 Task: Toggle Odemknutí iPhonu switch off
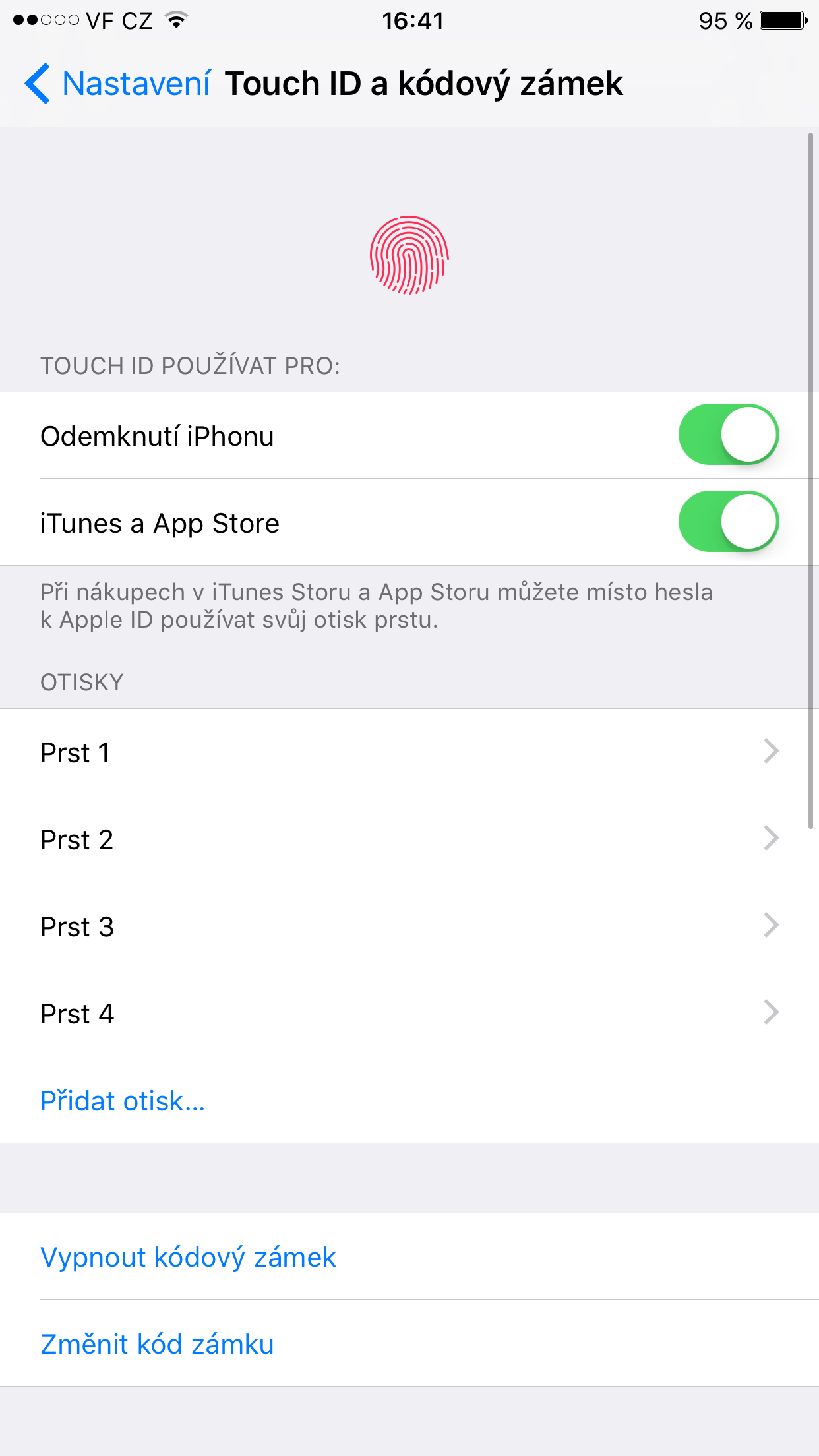point(728,435)
